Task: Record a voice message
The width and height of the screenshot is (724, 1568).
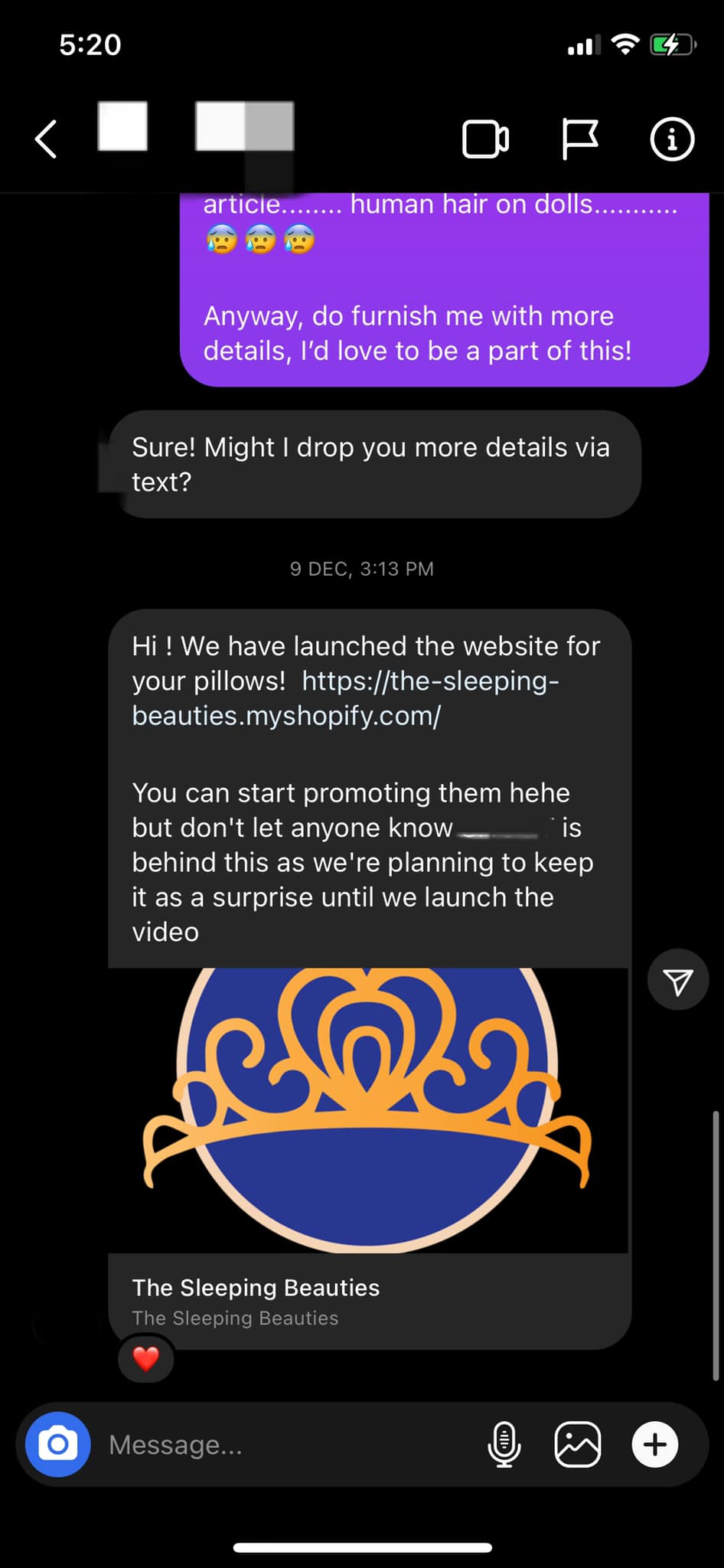Action: (504, 1445)
